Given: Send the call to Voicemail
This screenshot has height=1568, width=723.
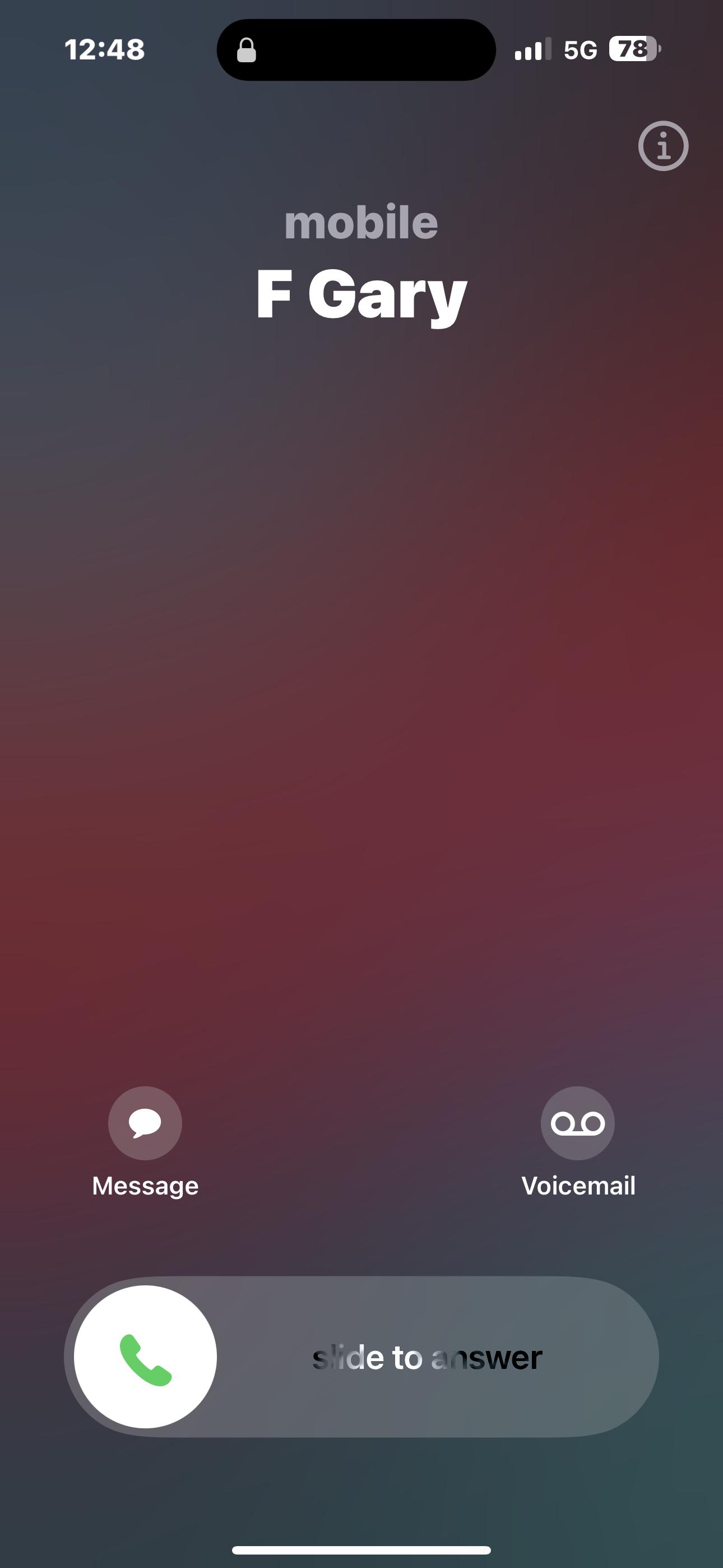Looking at the screenshot, I should [x=577, y=1123].
